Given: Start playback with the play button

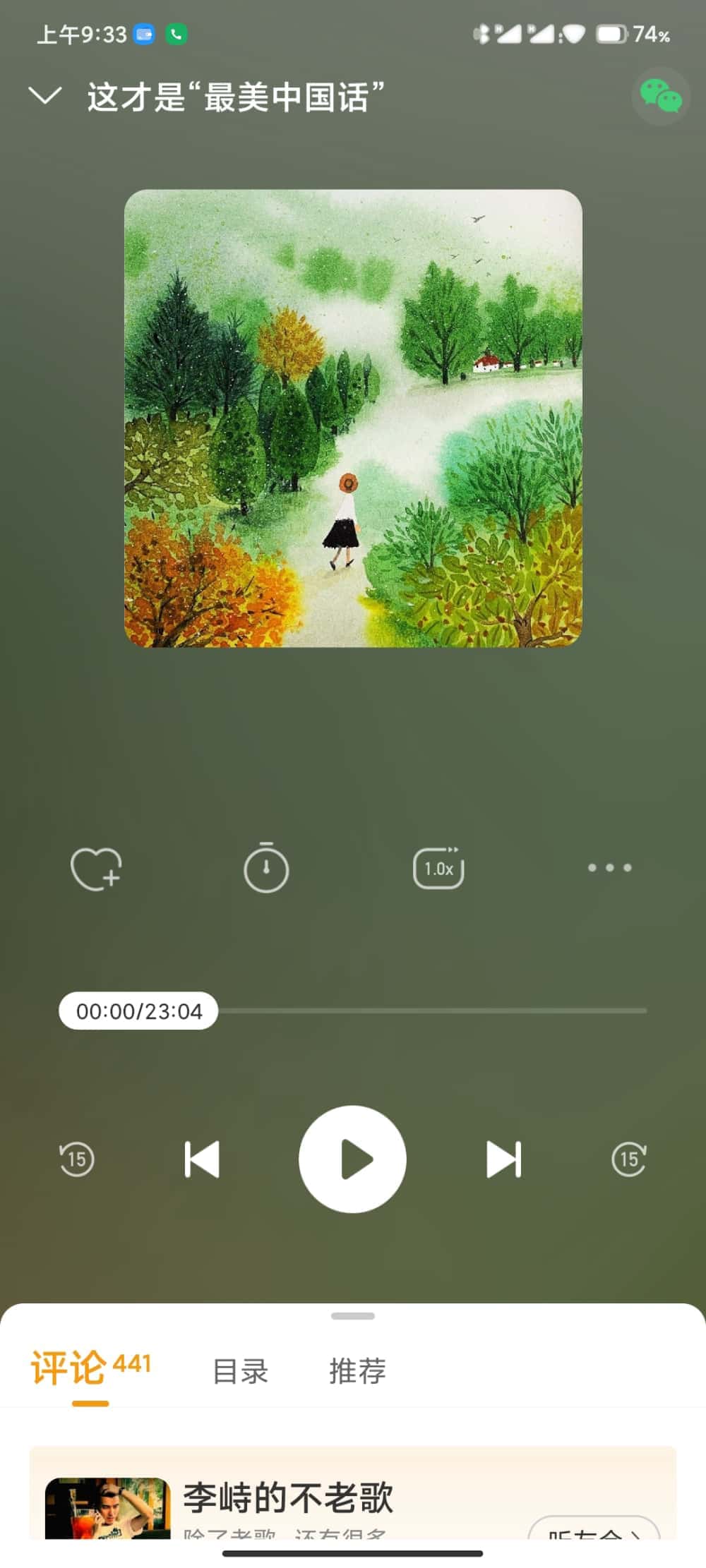Looking at the screenshot, I should pos(352,1159).
